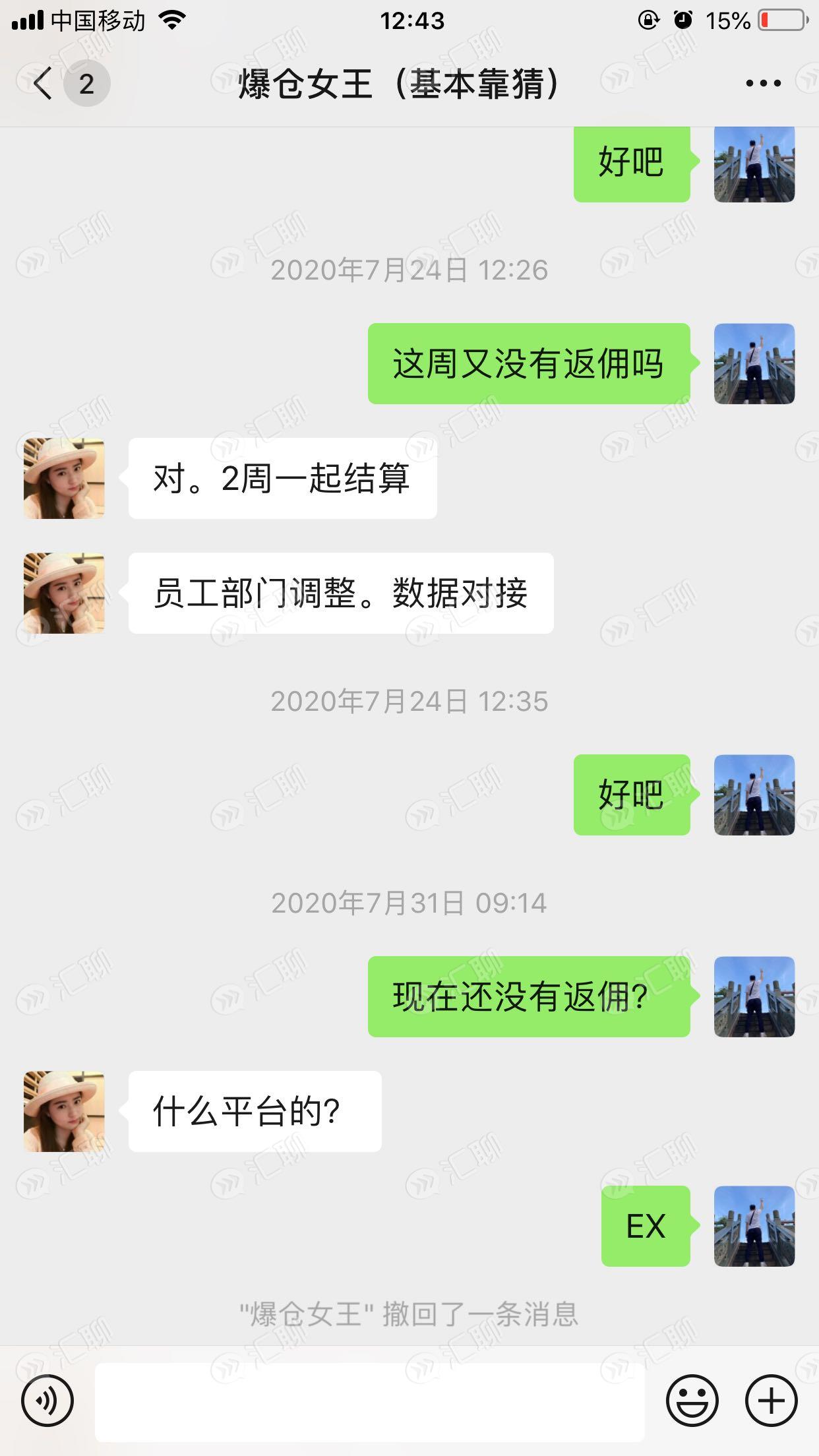Go back to the chat list
The width and height of the screenshot is (819, 1456).
point(44,84)
